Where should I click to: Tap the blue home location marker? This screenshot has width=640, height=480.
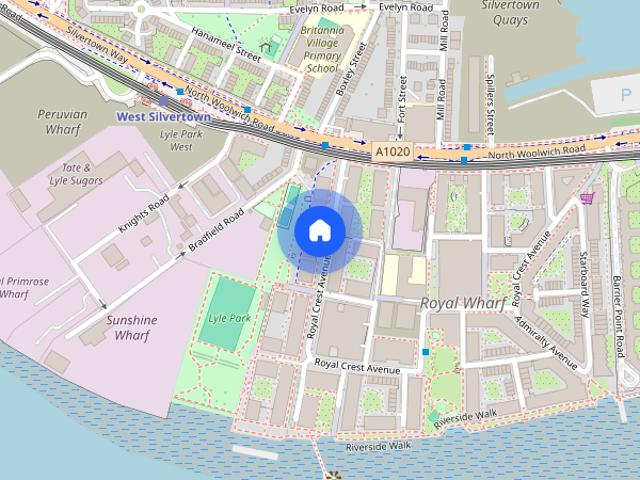[x=320, y=231]
